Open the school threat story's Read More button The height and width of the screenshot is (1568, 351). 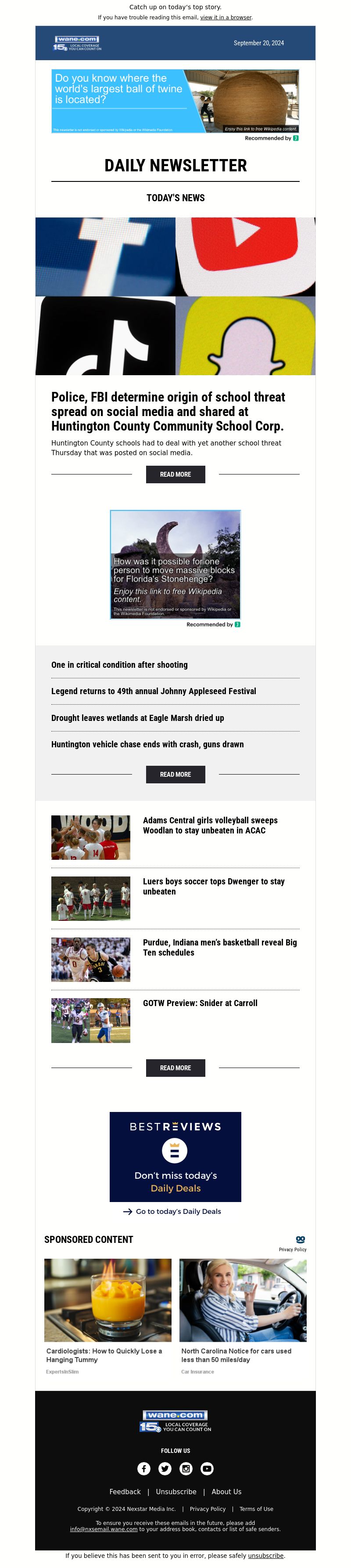click(175, 474)
